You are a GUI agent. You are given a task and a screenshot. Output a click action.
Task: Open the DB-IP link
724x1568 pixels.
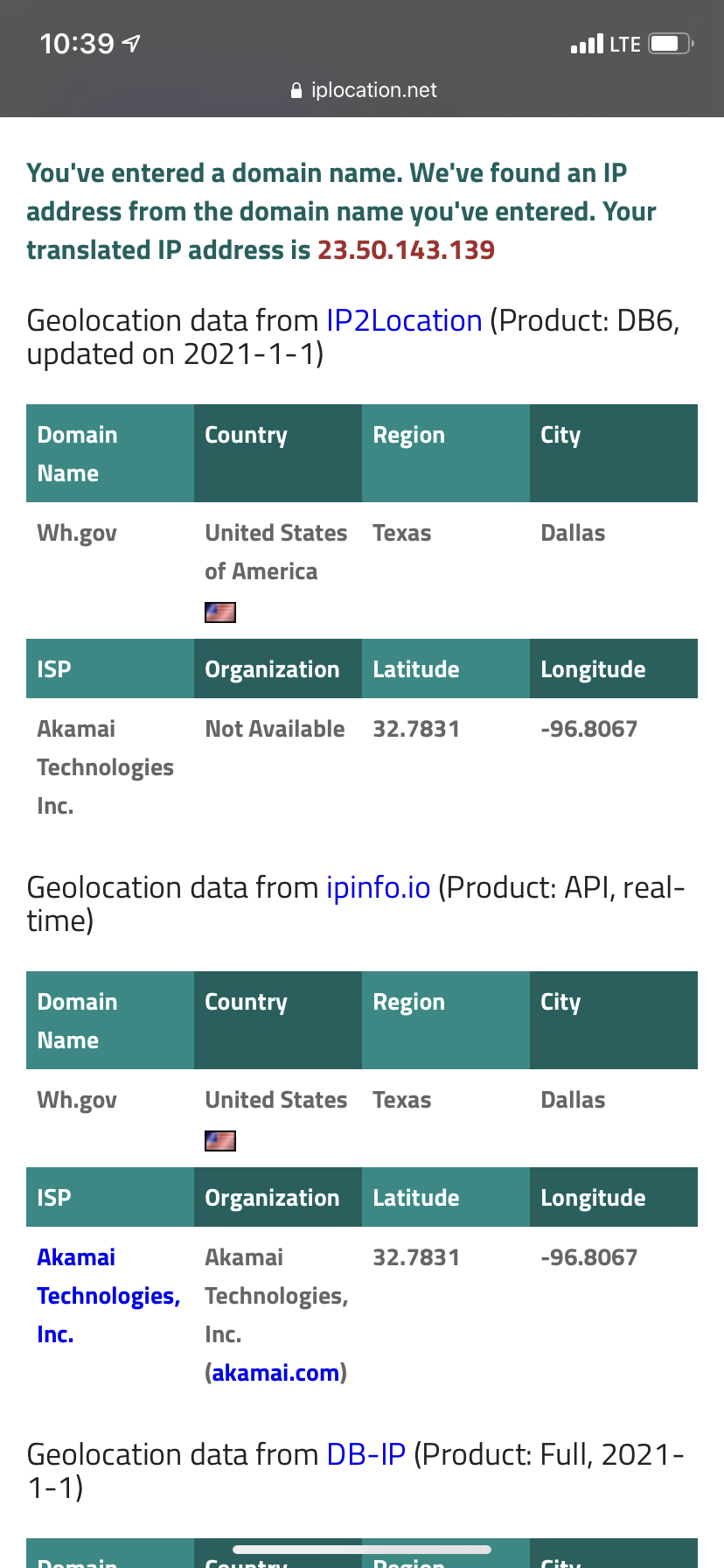coord(366,1455)
